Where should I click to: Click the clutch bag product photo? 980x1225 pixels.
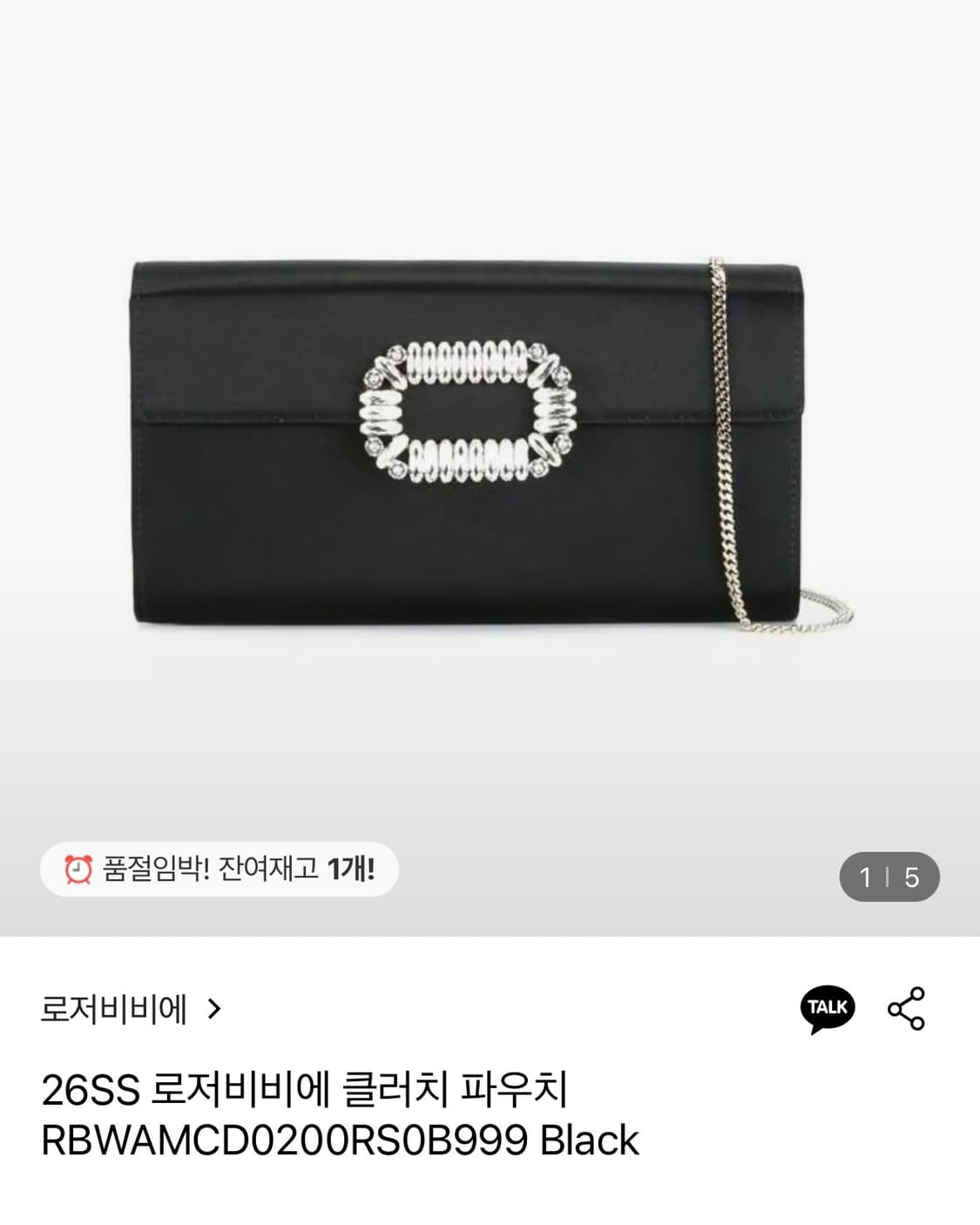pyautogui.click(x=490, y=436)
